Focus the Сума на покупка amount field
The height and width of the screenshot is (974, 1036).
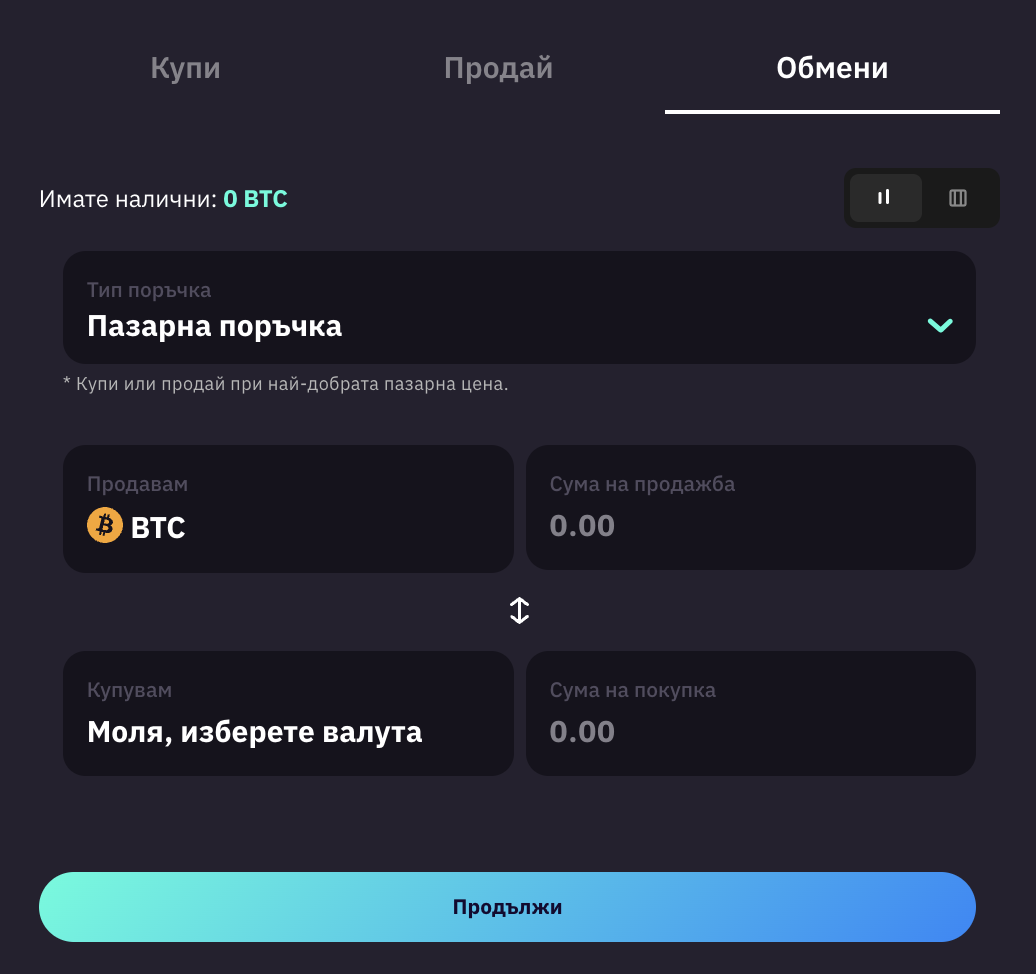pyautogui.click(x=750, y=714)
